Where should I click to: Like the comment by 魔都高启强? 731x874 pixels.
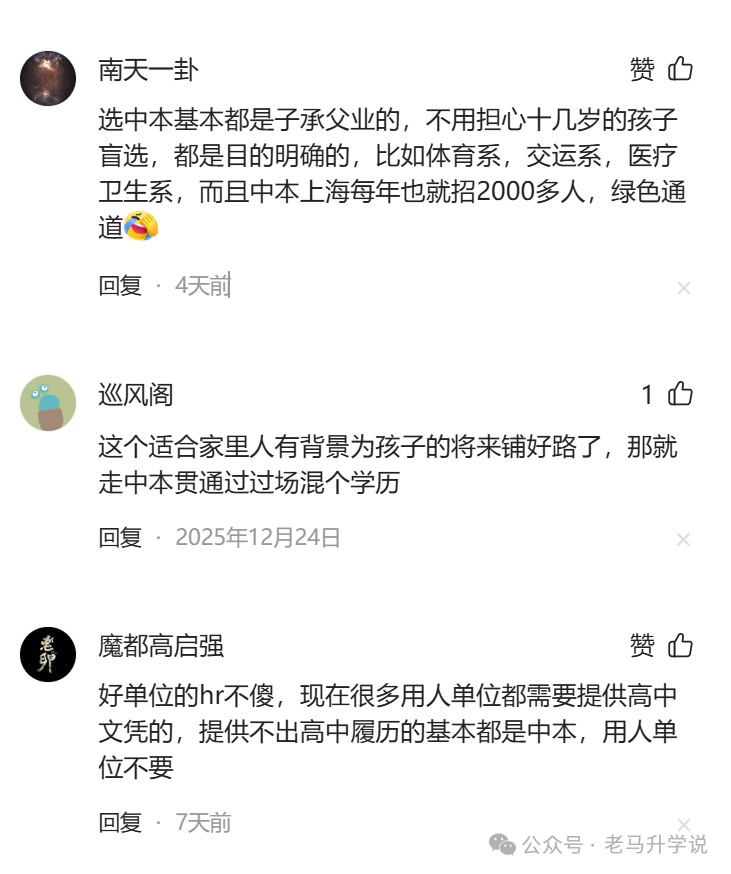pos(680,646)
